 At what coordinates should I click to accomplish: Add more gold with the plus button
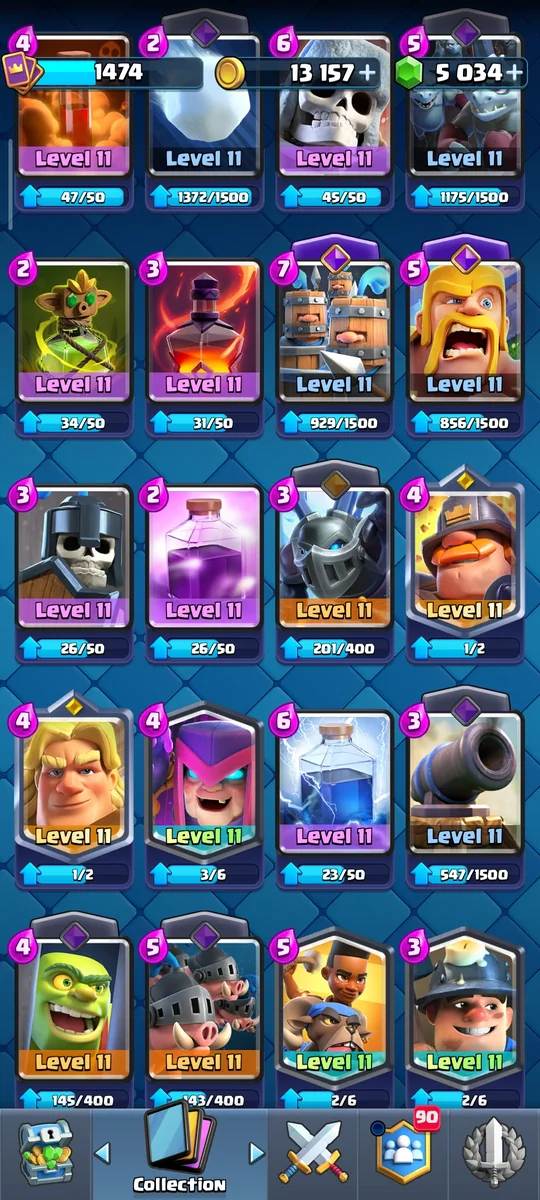369,72
